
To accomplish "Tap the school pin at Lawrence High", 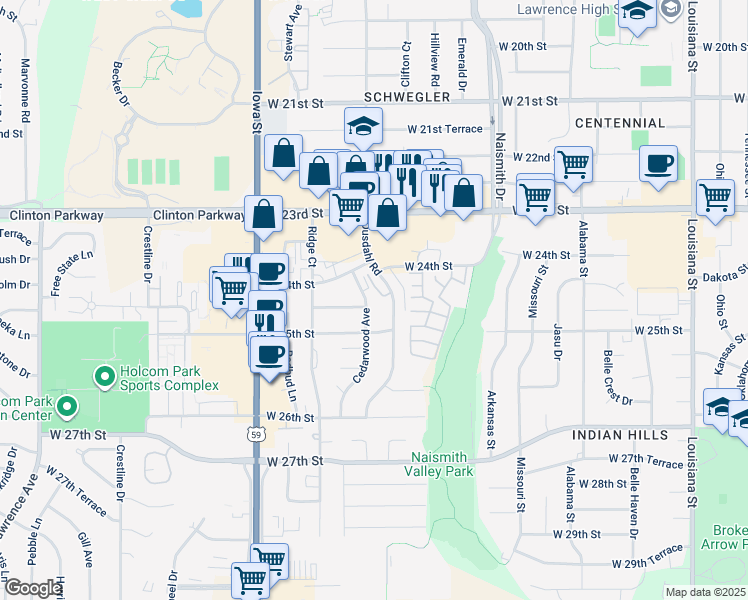I will point(636,14).
